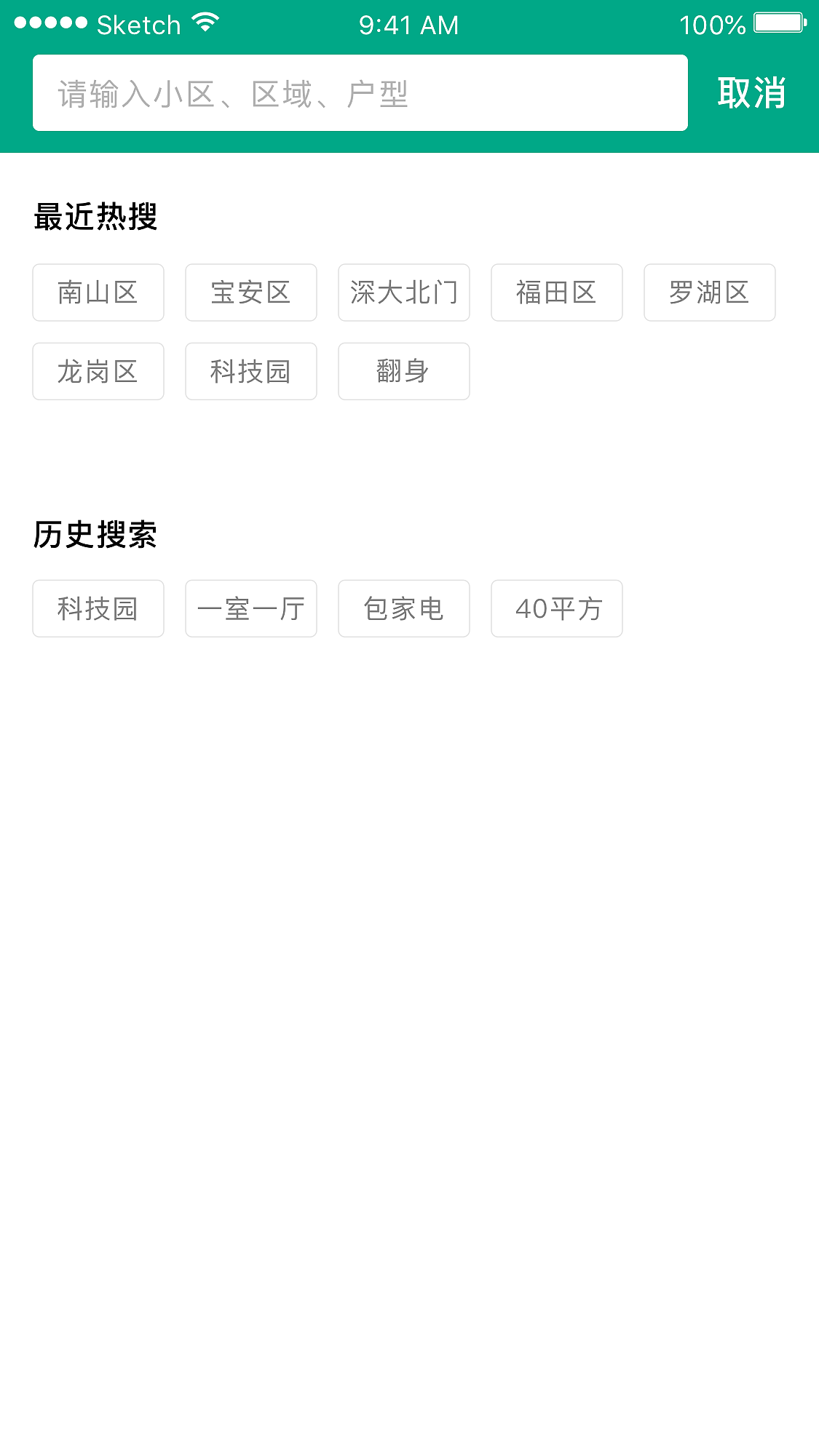This screenshot has height=1456, width=819.
Task: Select the 福田区 hot search tag
Action: pos(556,293)
